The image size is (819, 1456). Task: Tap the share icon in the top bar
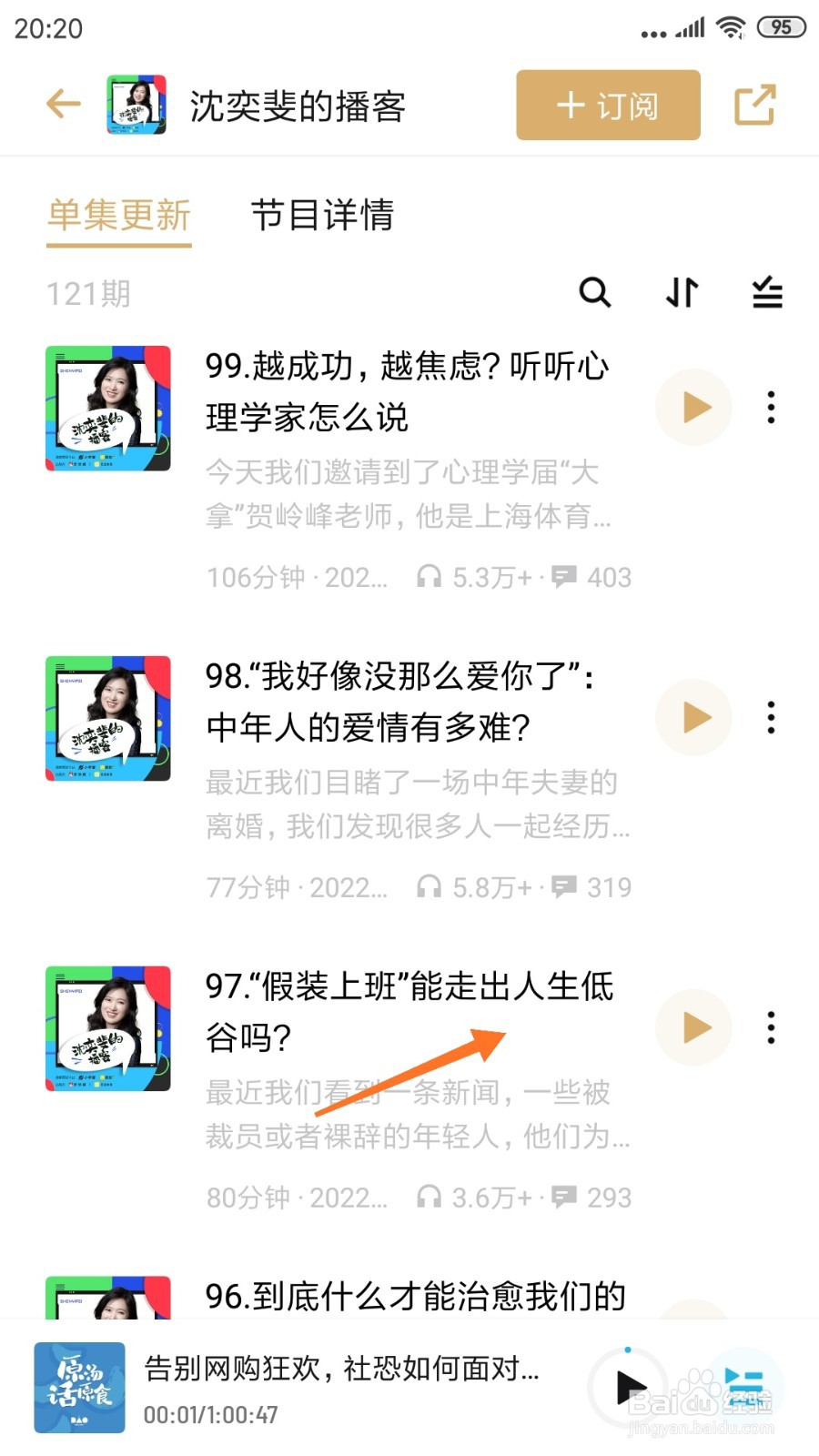(x=755, y=104)
